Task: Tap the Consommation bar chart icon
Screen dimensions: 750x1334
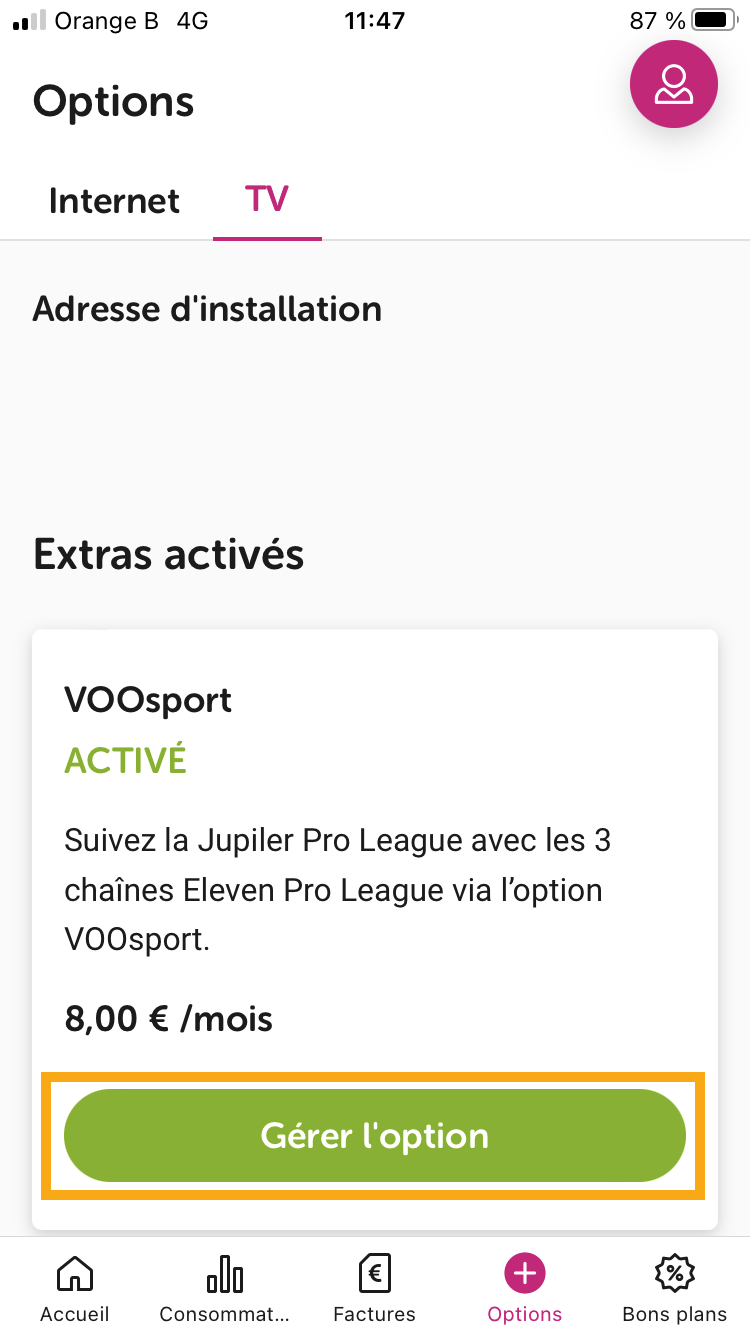Action: tap(224, 1274)
